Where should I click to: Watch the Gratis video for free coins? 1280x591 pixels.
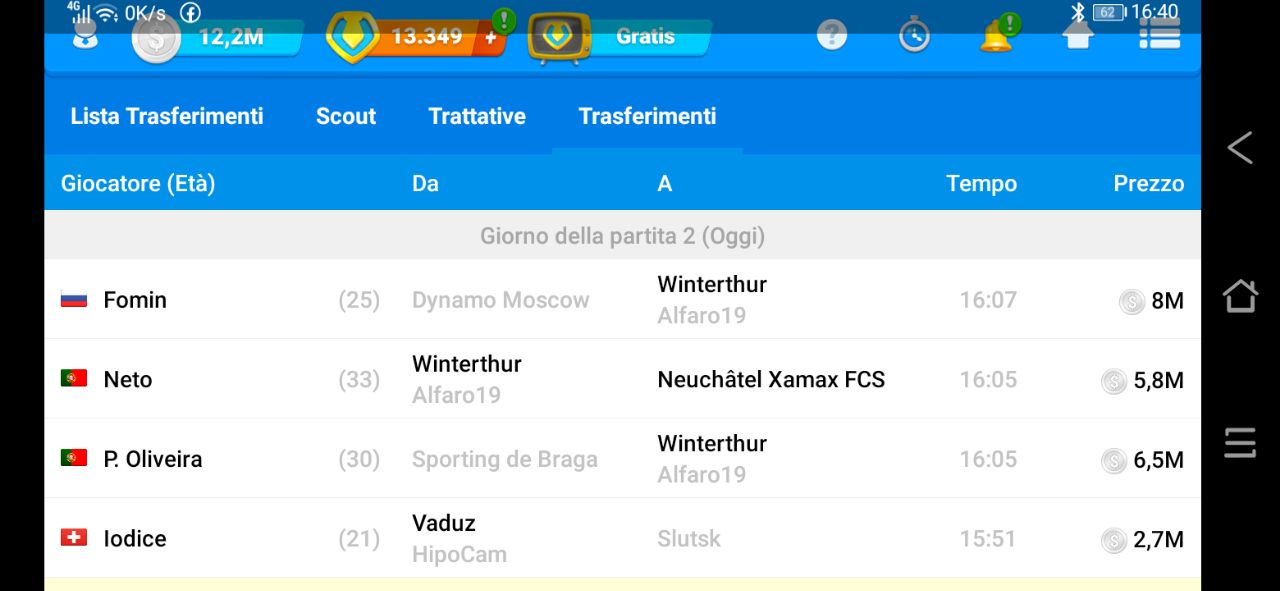click(622, 37)
